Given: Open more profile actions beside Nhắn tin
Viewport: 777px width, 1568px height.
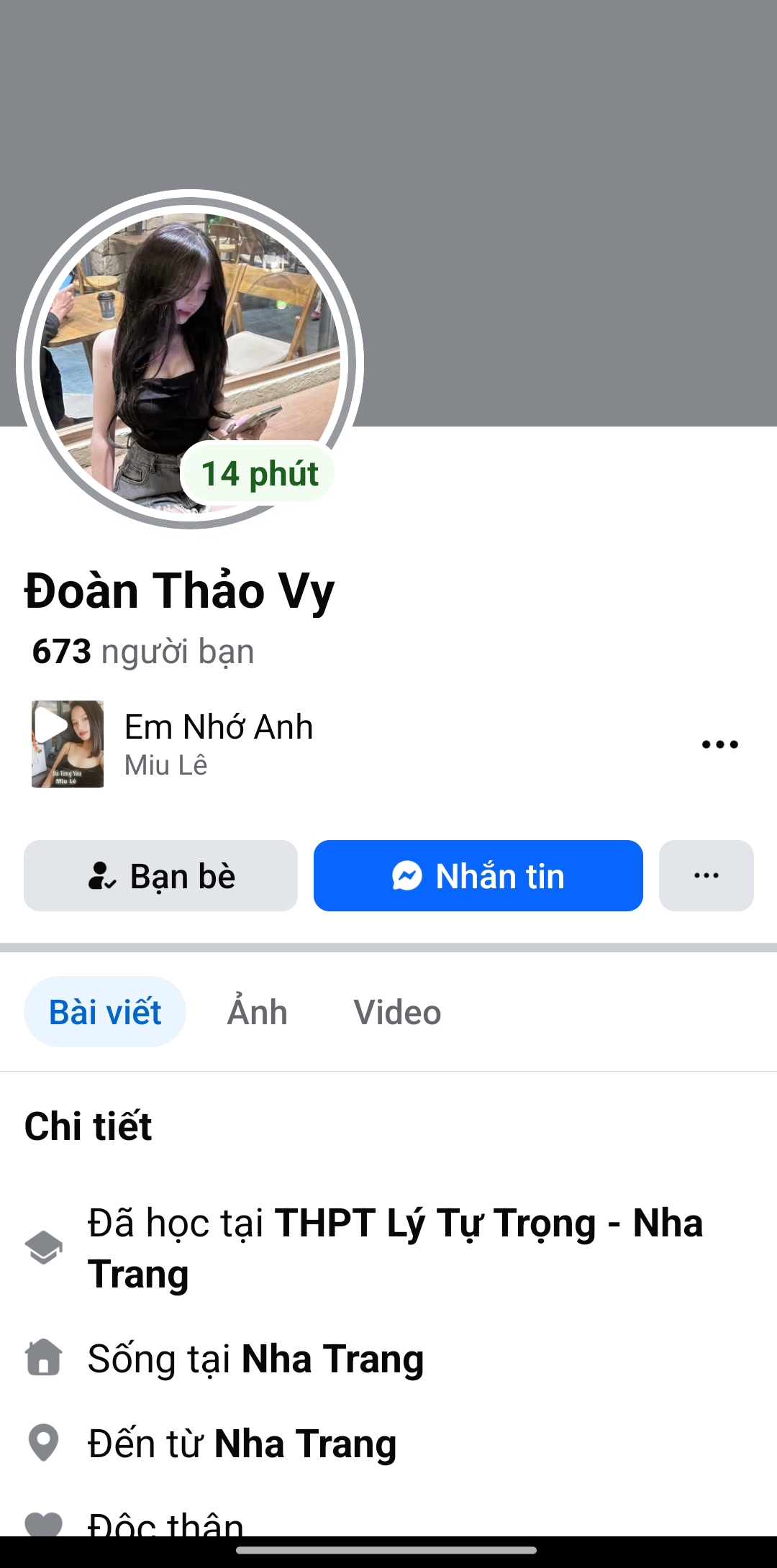Looking at the screenshot, I should point(706,876).
